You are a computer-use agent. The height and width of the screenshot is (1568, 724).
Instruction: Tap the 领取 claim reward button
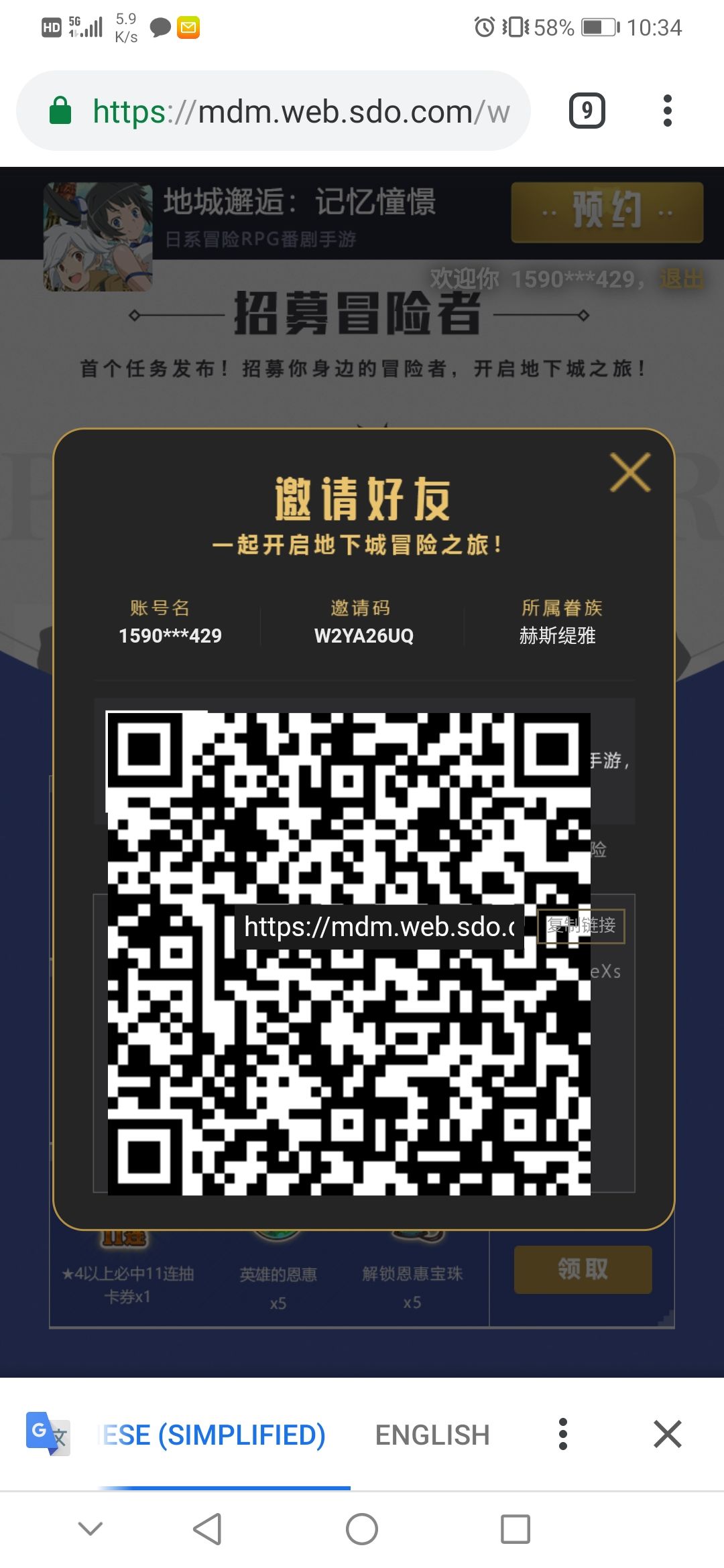pyautogui.click(x=583, y=1269)
